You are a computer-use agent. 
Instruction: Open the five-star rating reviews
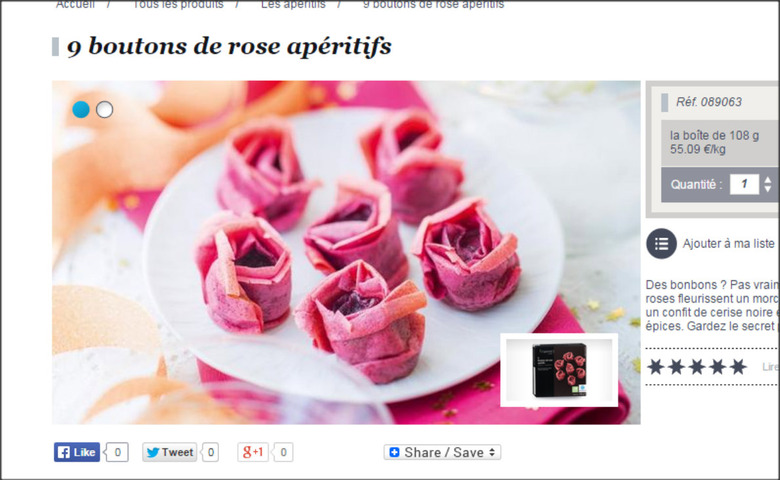696,367
